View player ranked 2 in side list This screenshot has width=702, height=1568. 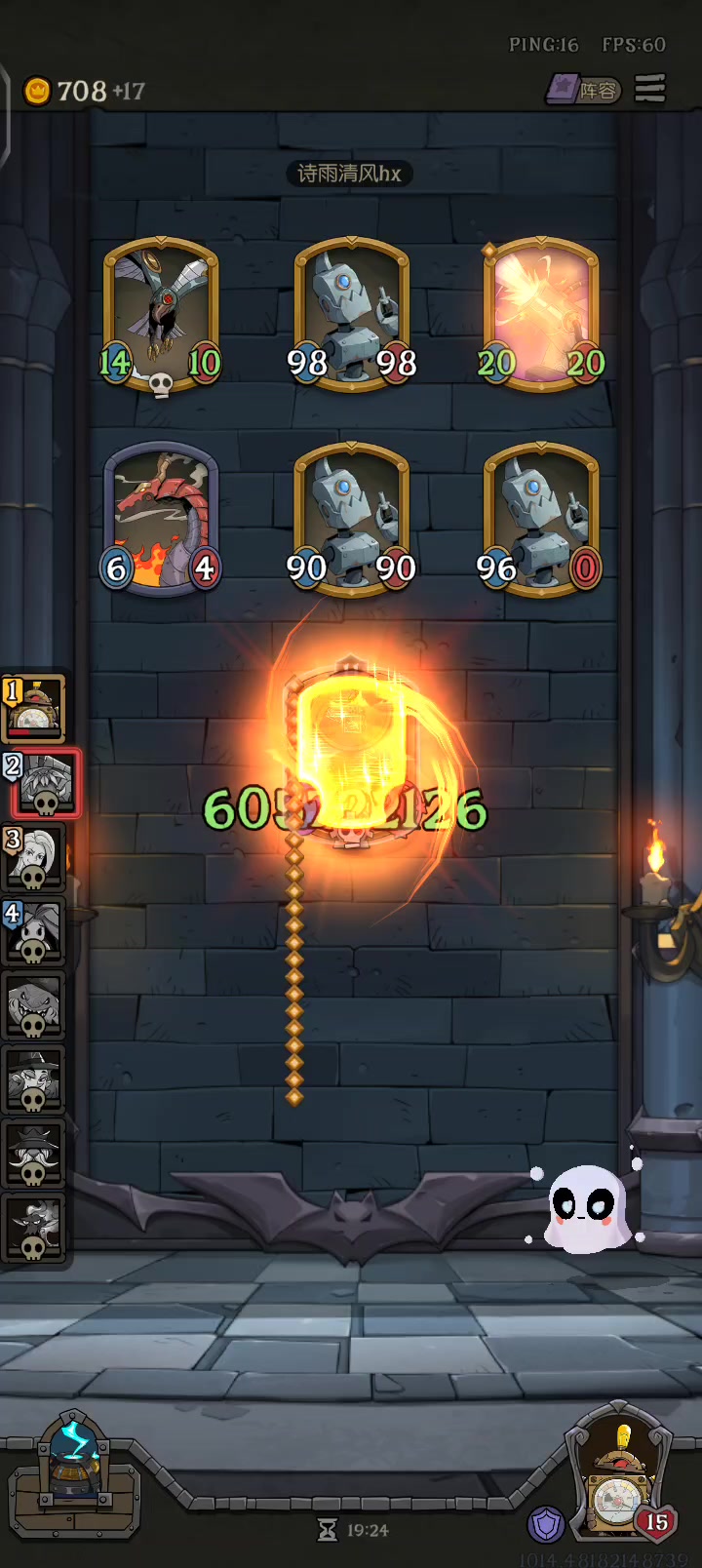[x=43, y=783]
